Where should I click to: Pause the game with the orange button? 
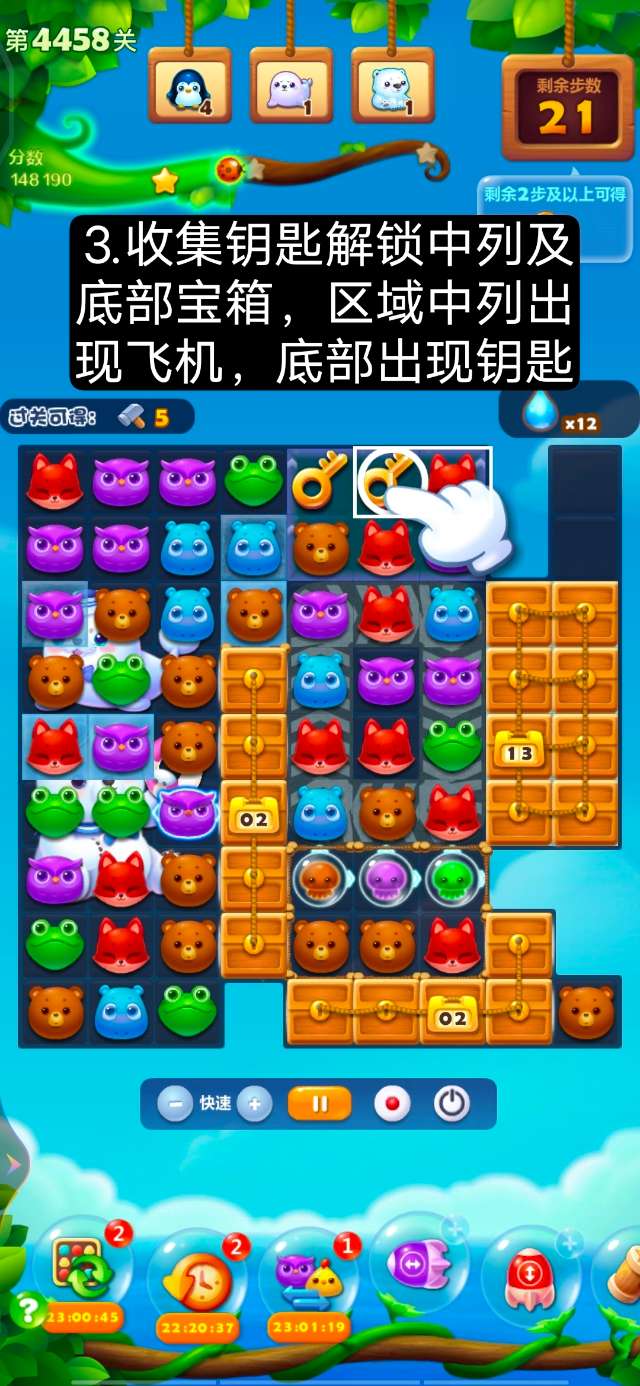coord(320,1104)
